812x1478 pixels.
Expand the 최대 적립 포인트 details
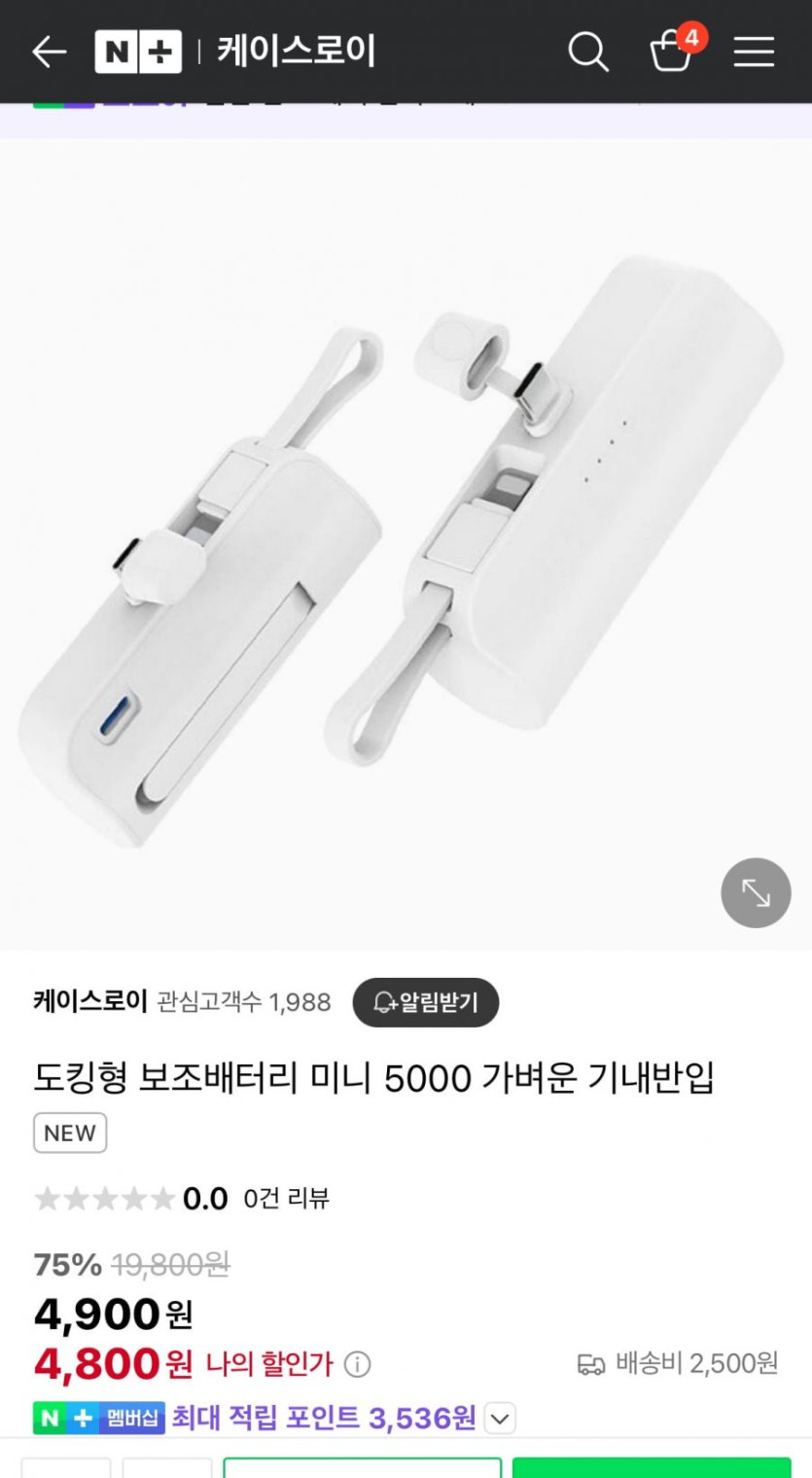pos(500,1419)
